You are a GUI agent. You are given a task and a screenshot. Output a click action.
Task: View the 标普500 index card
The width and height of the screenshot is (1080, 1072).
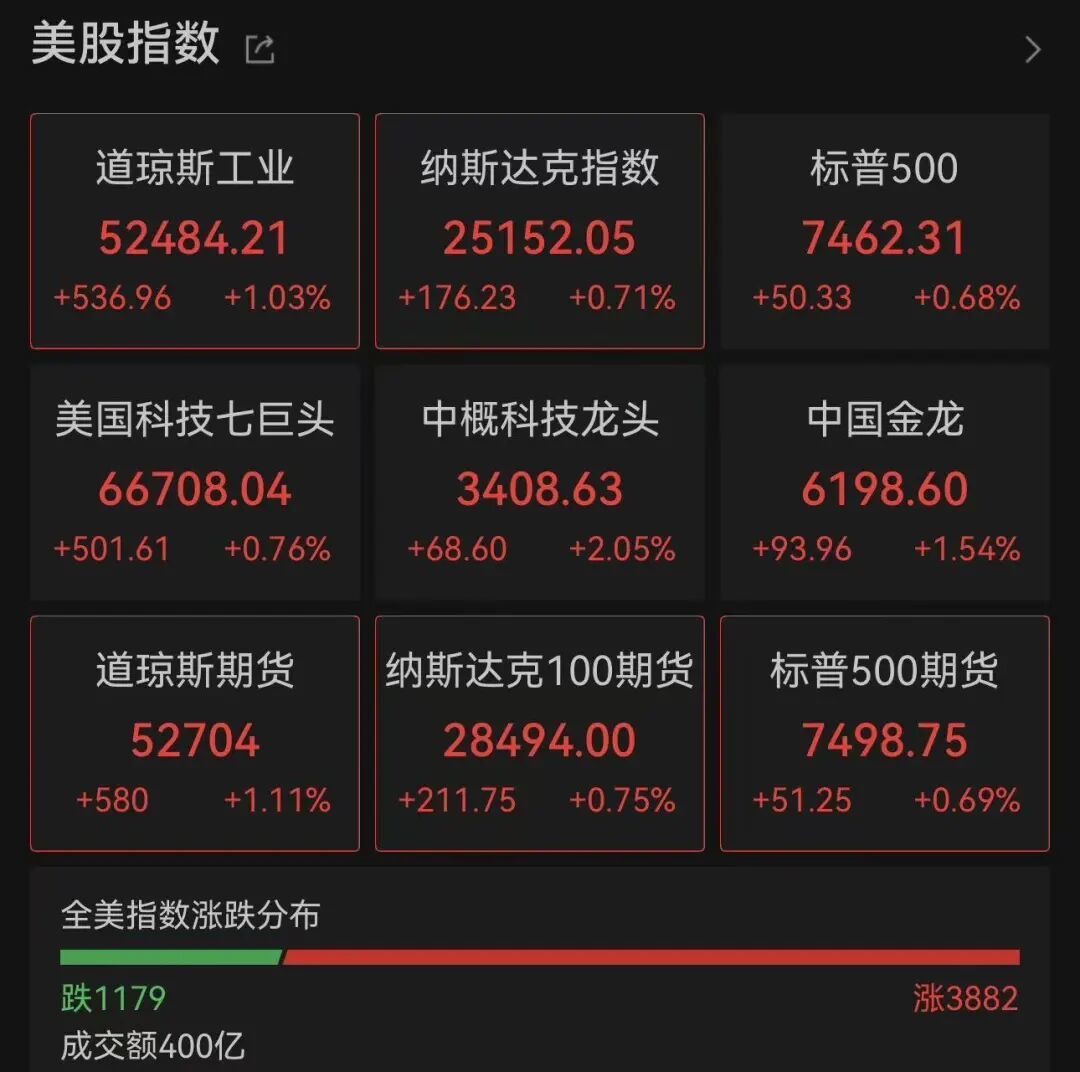[x=885, y=231]
